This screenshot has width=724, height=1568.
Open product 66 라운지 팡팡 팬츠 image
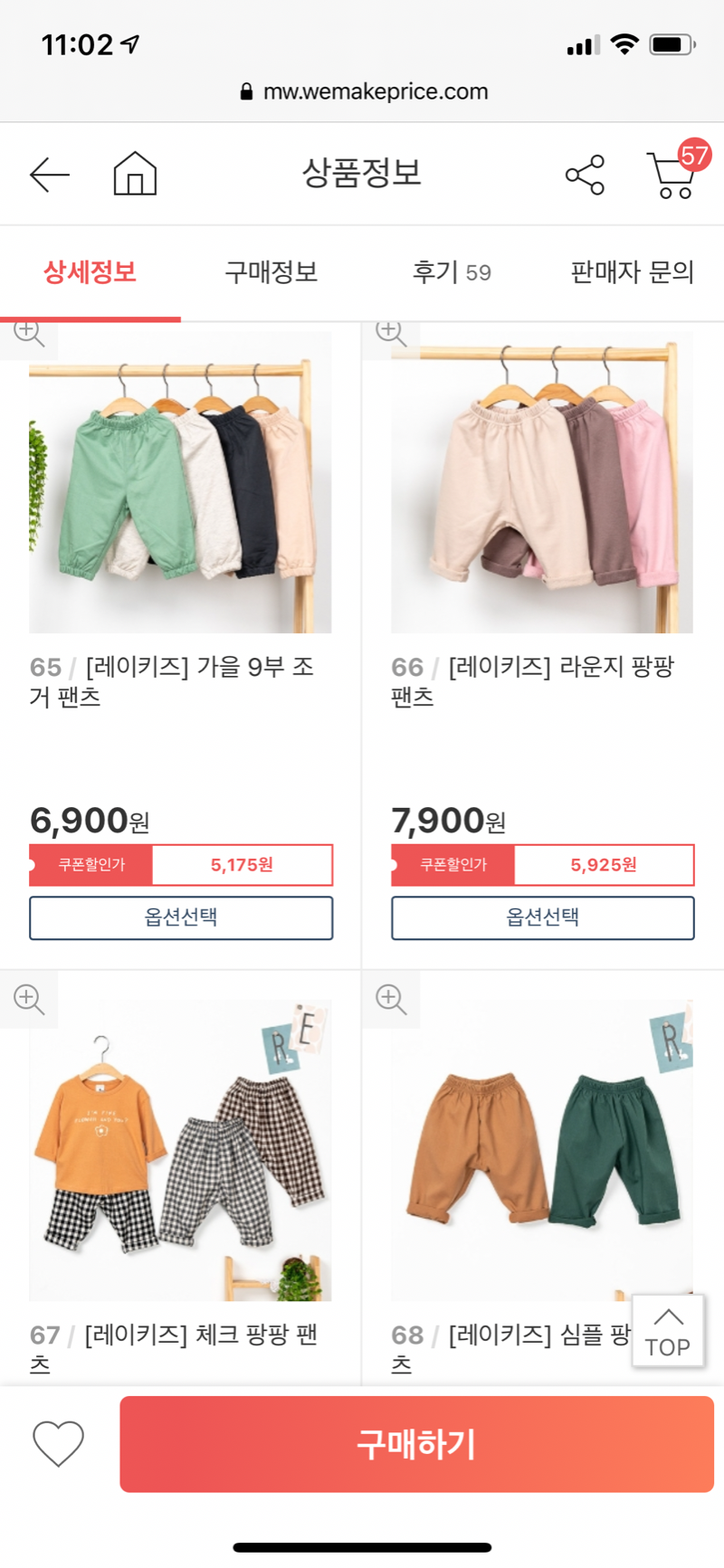click(x=541, y=484)
